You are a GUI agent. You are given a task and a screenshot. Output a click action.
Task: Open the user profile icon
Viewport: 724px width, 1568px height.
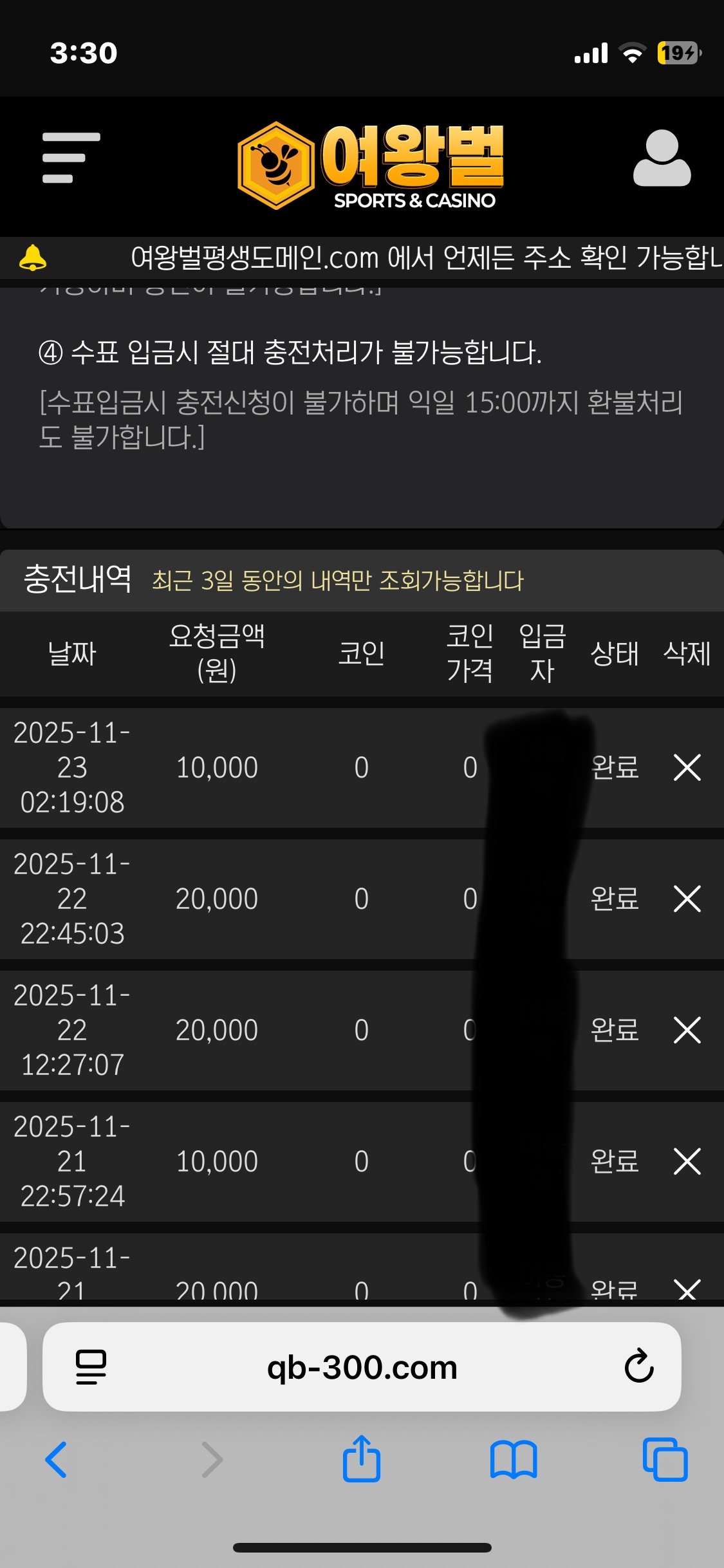(x=662, y=159)
